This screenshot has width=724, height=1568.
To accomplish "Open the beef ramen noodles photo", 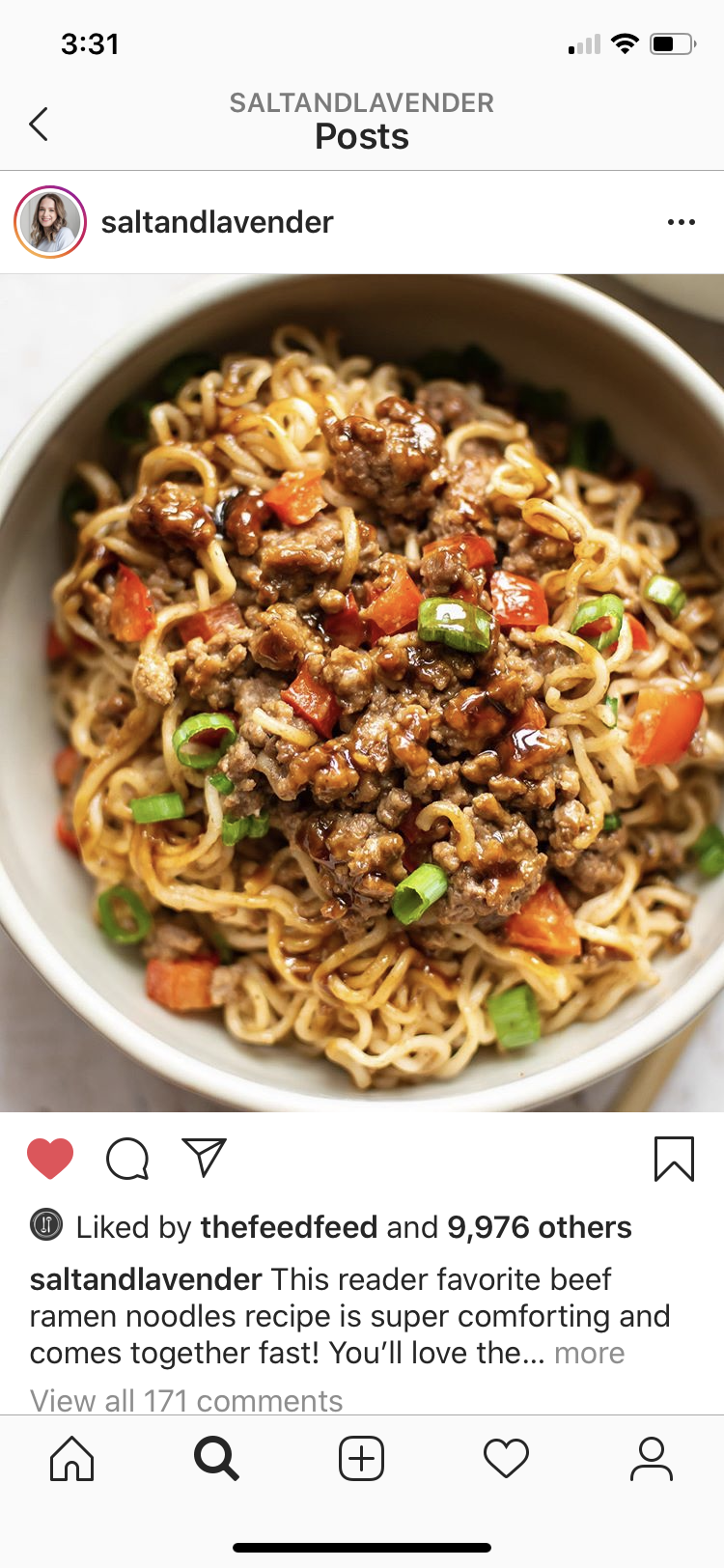I will pyautogui.click(x=362, y=692).
